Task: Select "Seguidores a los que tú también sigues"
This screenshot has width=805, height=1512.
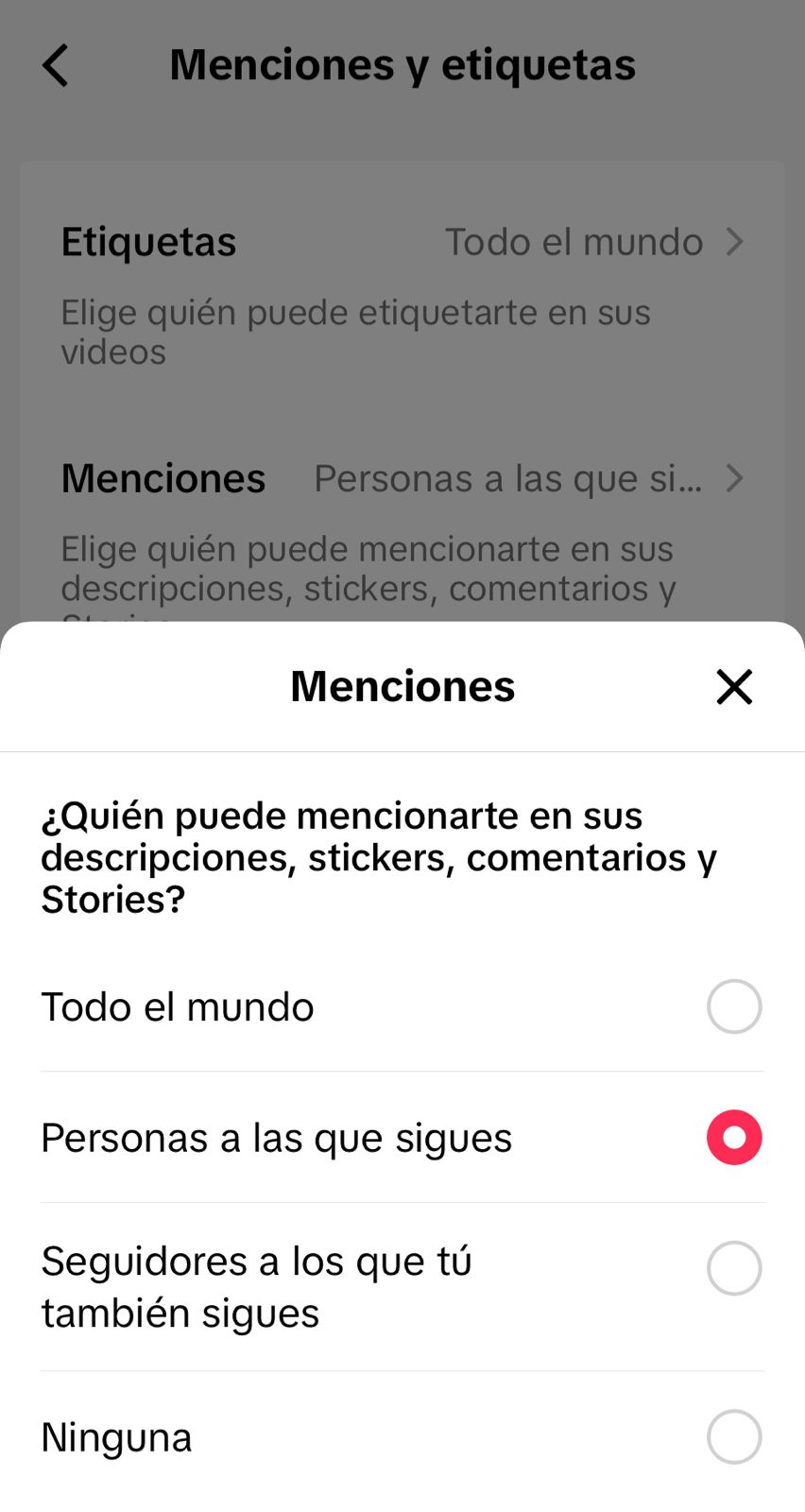Action: point(733,1268)
